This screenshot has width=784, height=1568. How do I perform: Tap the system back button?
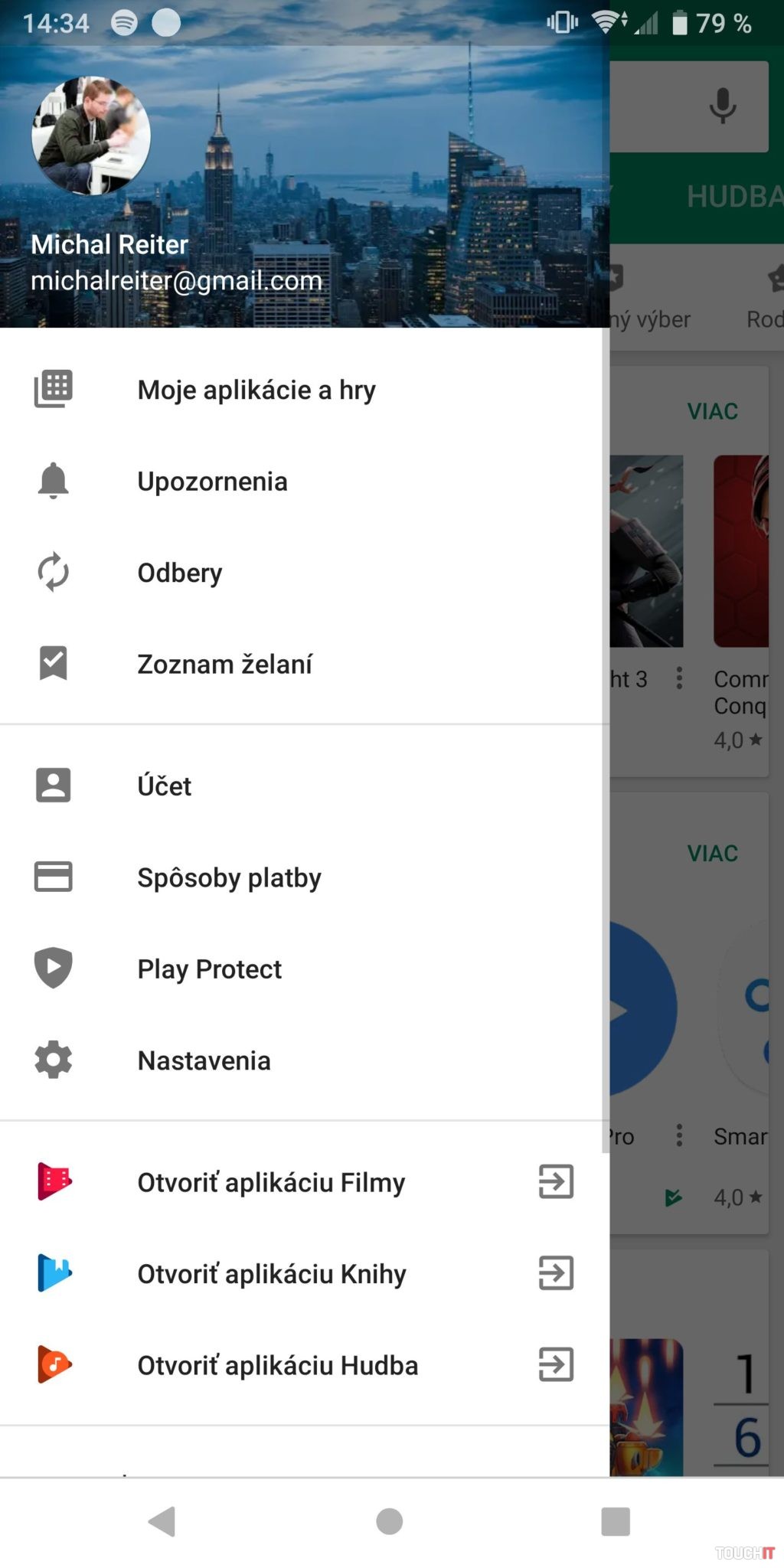click(162, 1521)
